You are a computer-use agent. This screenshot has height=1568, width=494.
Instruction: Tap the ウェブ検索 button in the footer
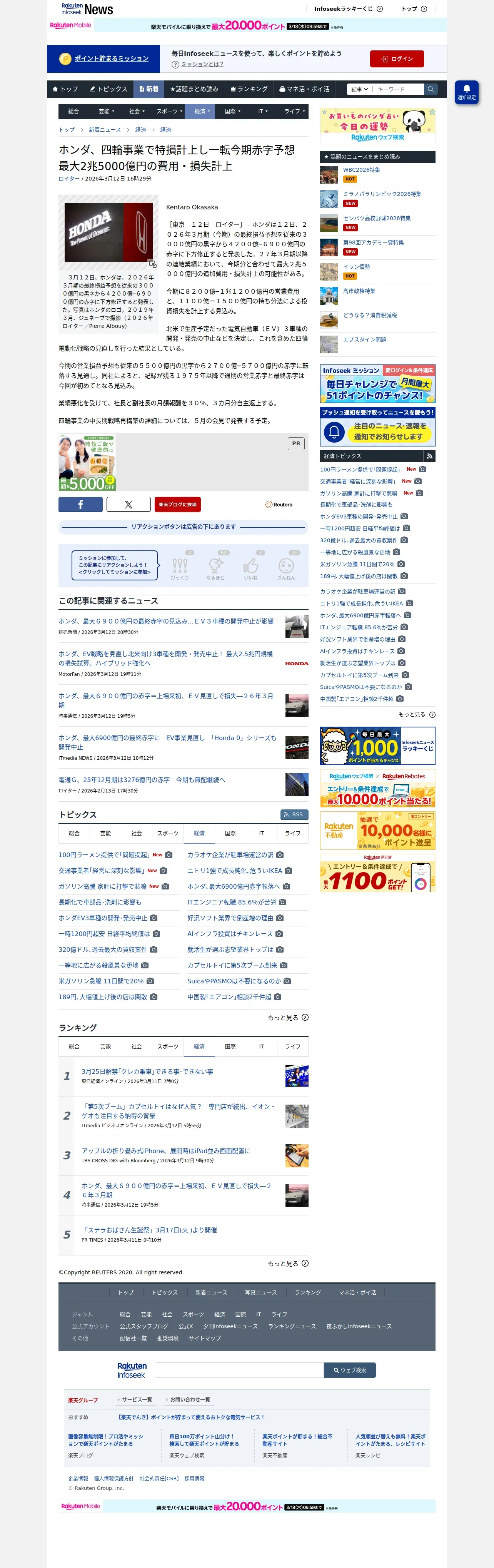click(349, 1370)
